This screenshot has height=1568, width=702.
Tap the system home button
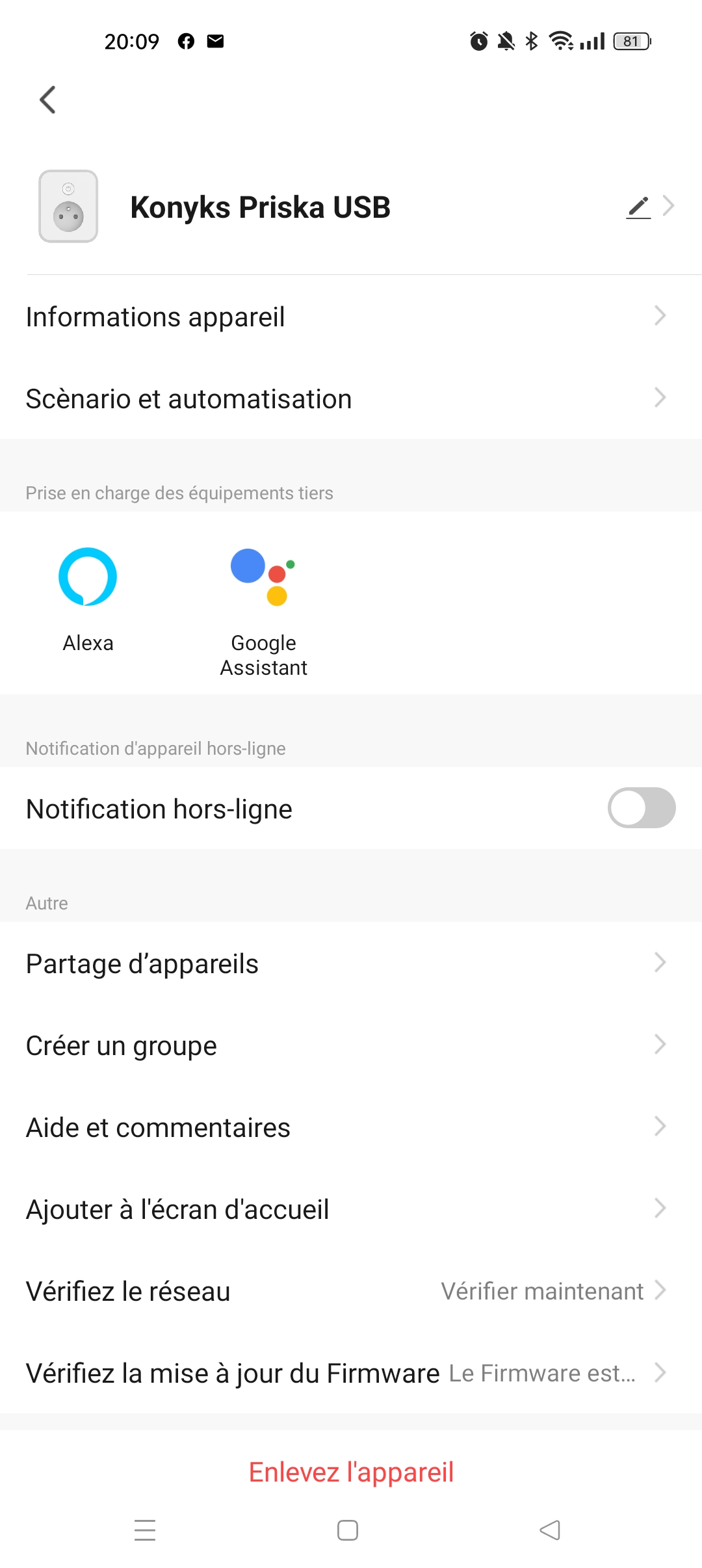348,1530
